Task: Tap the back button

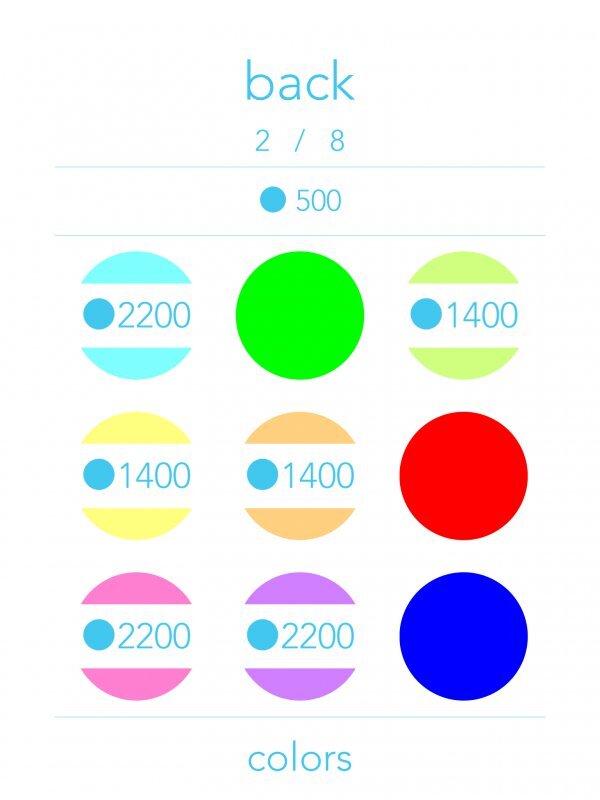Action: tap(300, 84)
